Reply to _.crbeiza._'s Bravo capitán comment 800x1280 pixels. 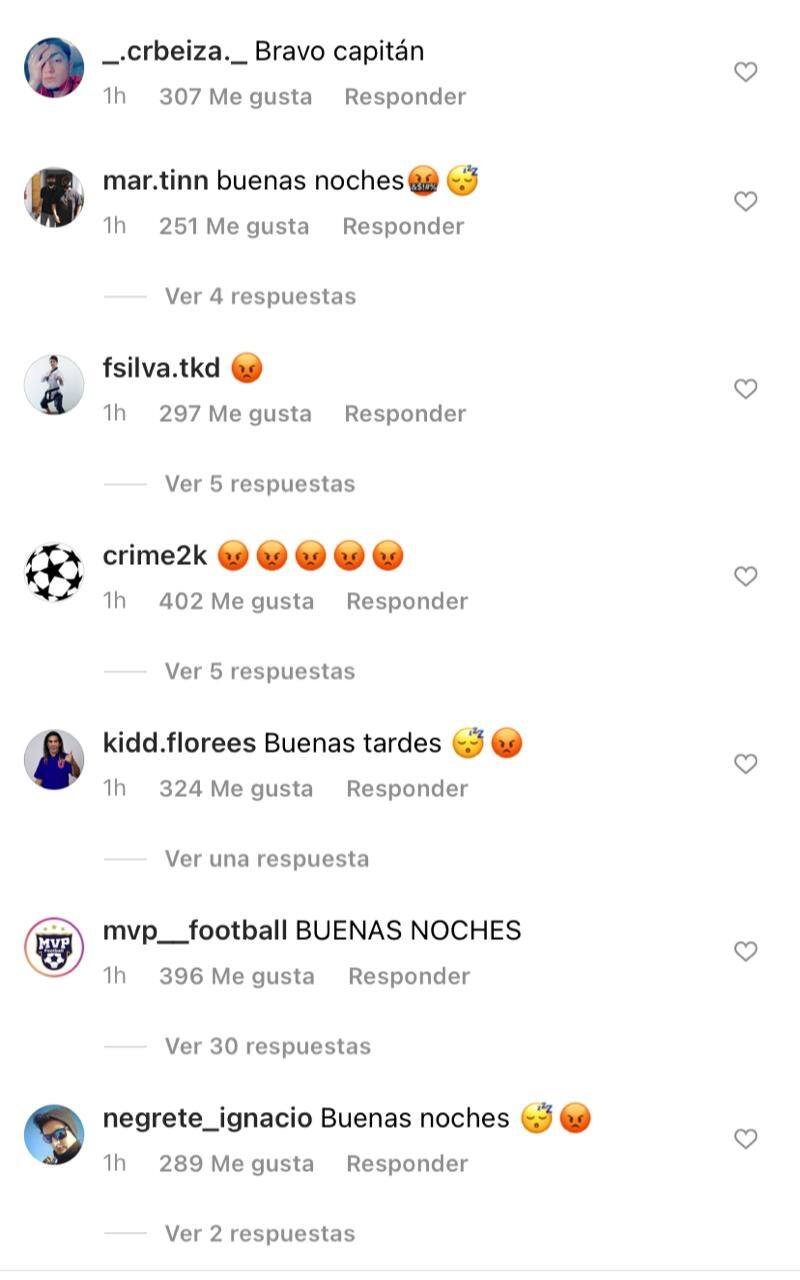tap(405, 97)
